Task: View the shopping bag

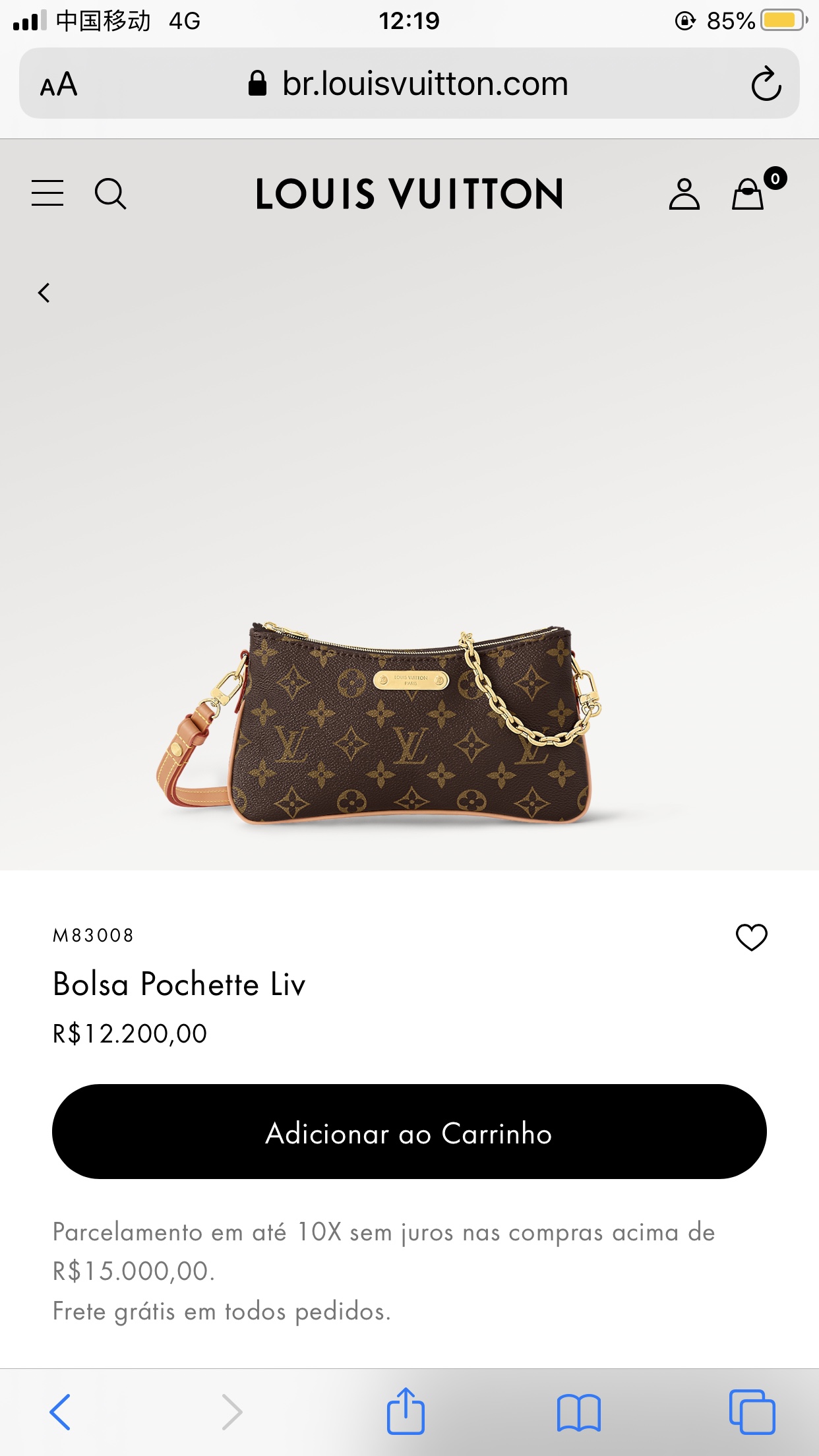Action: (748, 194)
